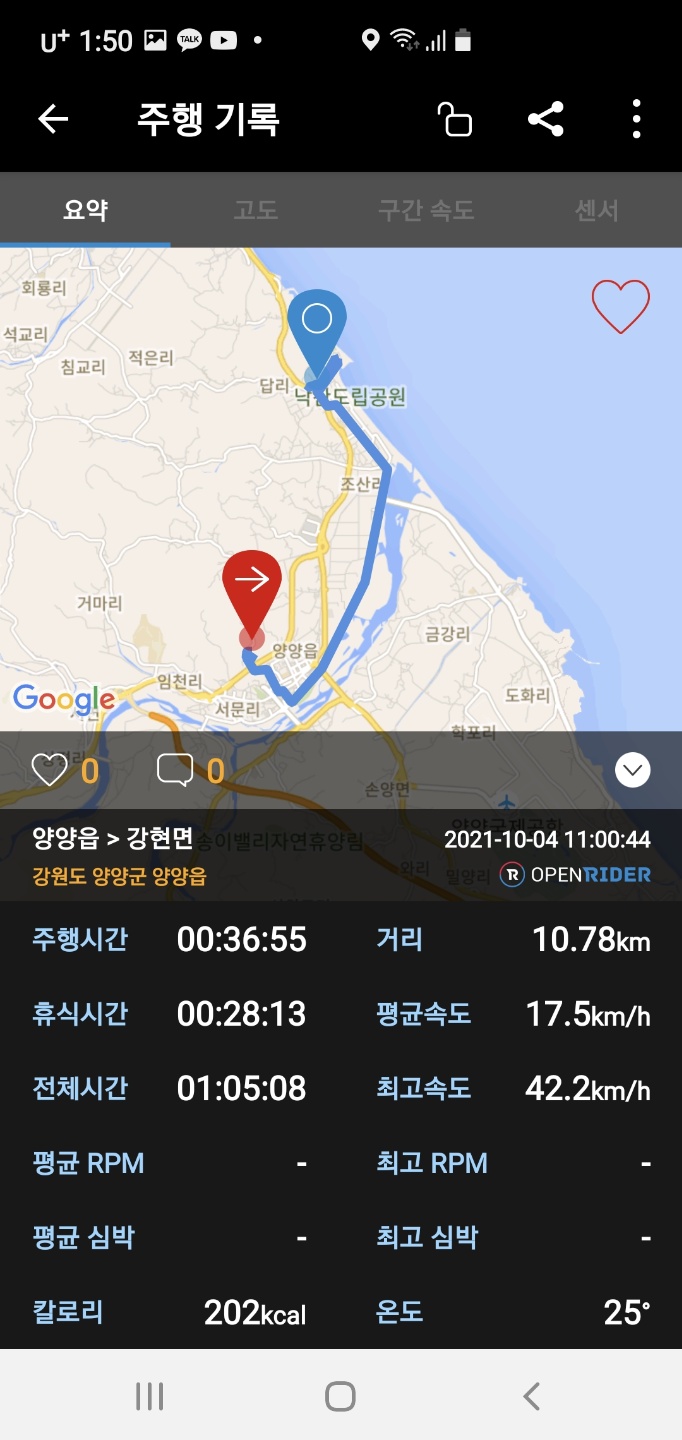This screenshot has height=1440, width=682.
Task: Open the overflow menu
Action: click(x=637, y=120)
